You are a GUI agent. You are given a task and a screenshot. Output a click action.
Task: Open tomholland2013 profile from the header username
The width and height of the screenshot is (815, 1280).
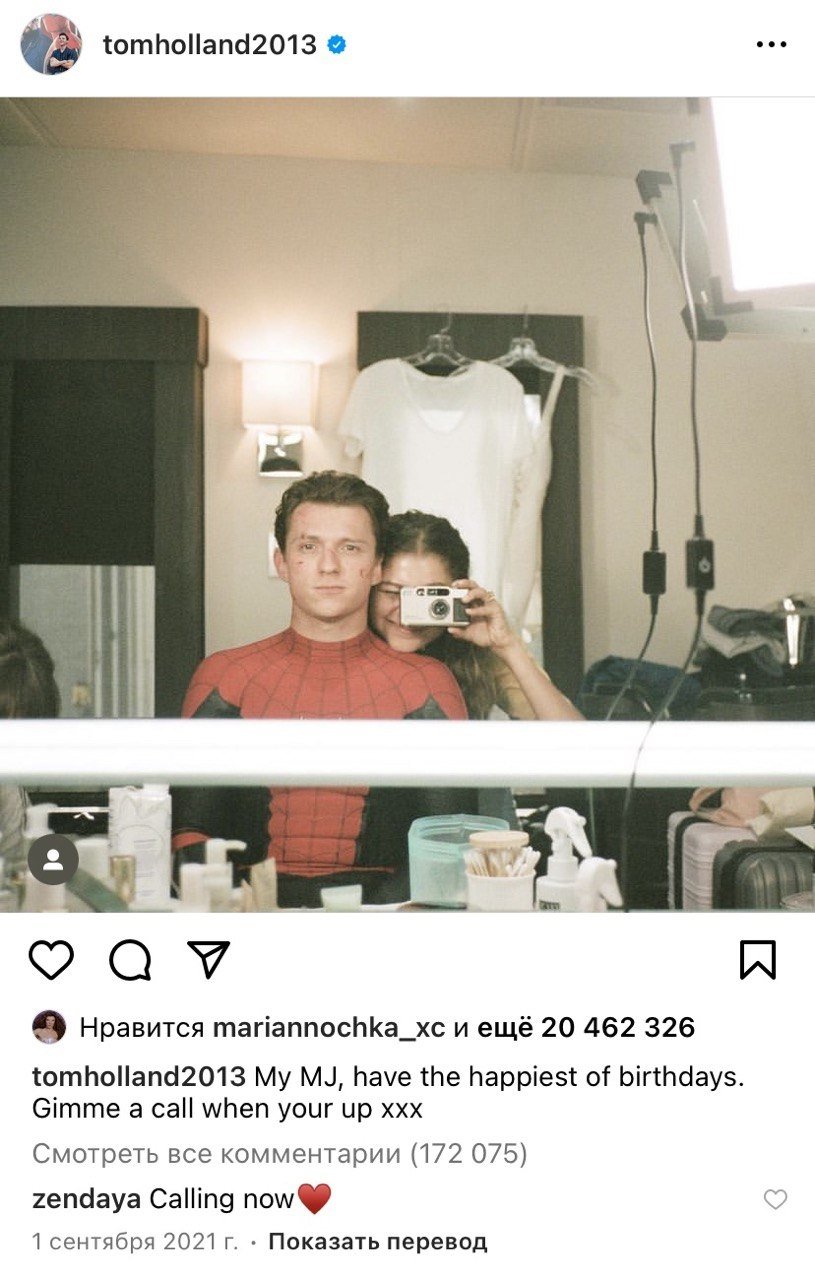point(209,45)
